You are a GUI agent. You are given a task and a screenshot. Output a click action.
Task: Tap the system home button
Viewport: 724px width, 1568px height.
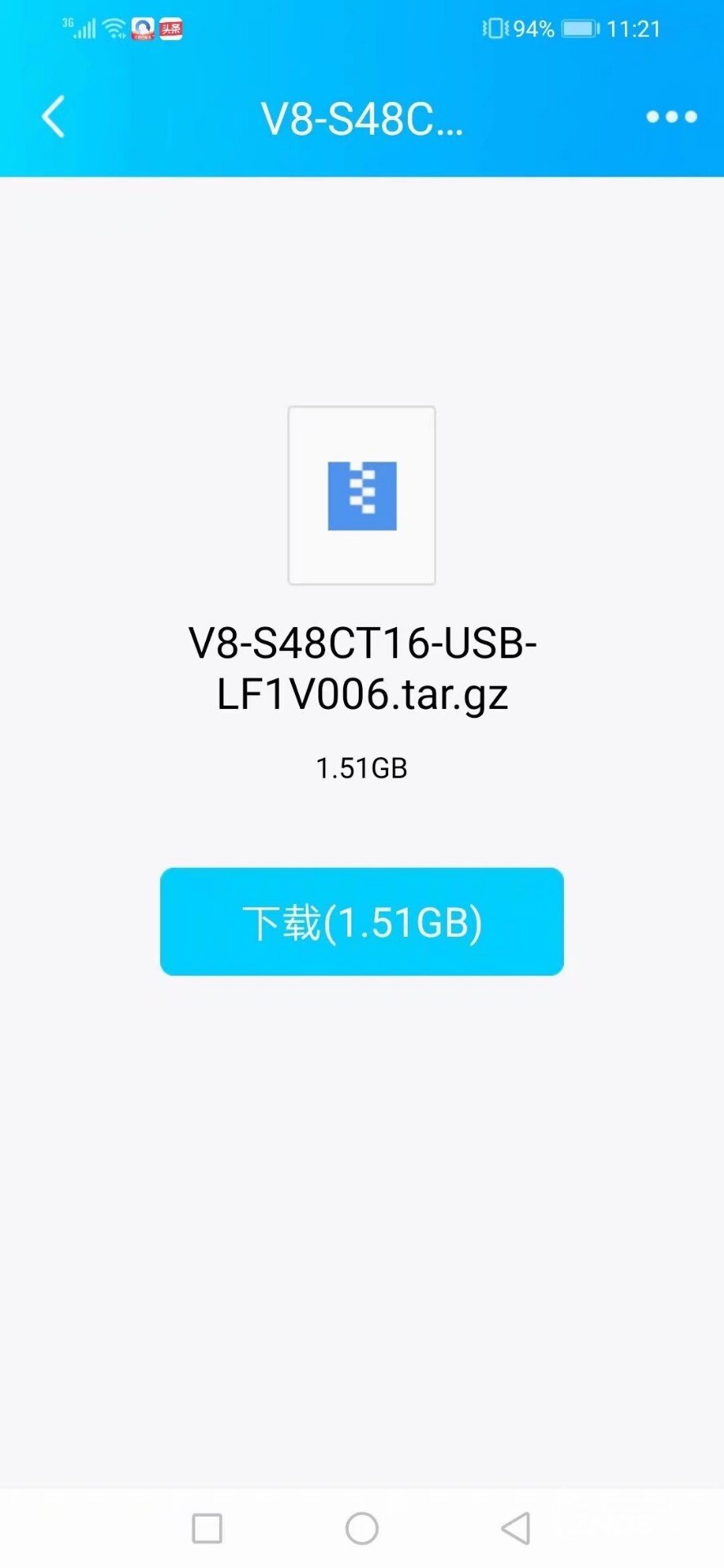pos(362,1528)
